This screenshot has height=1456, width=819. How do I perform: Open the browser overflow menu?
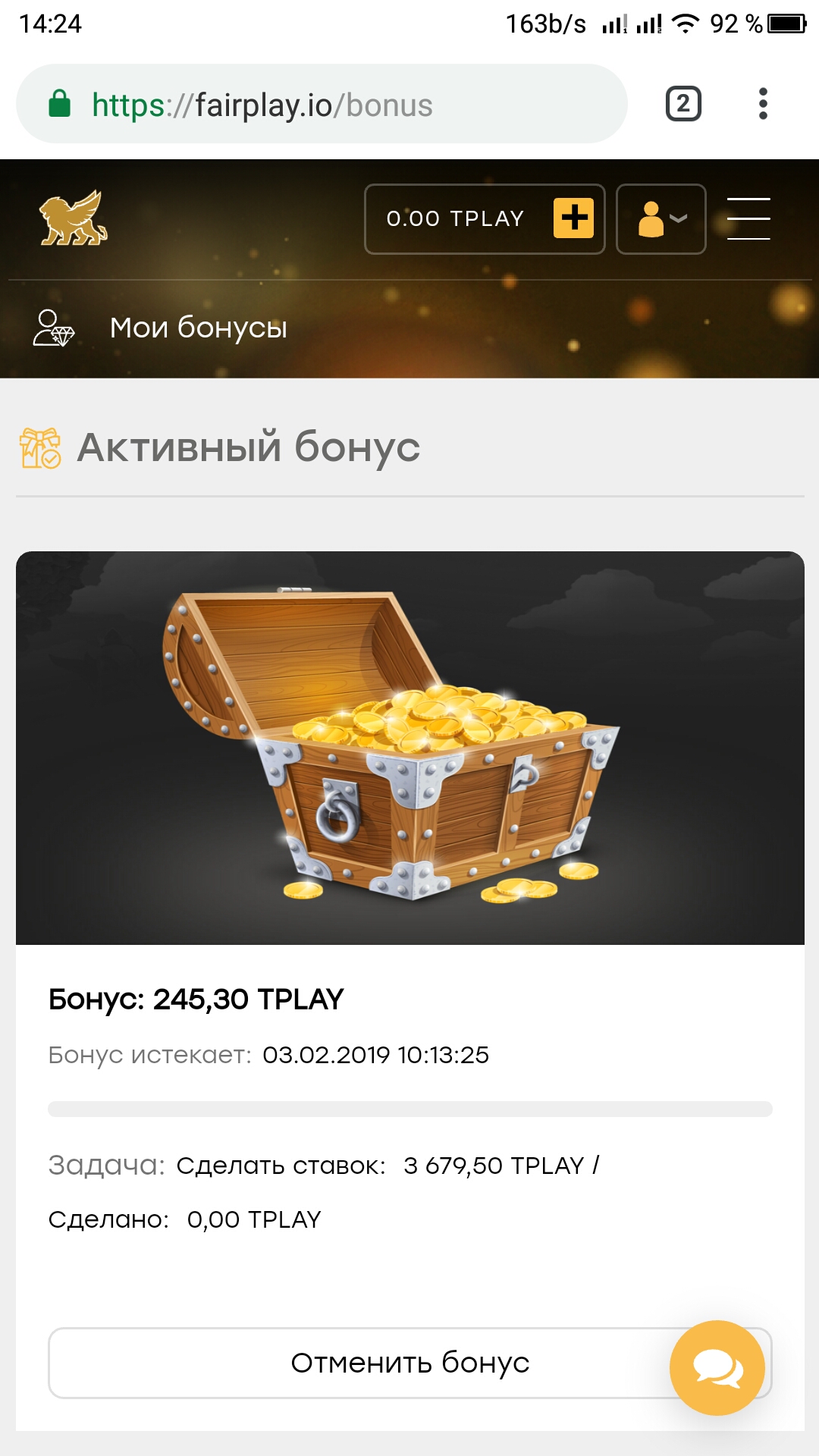point(763,104)
